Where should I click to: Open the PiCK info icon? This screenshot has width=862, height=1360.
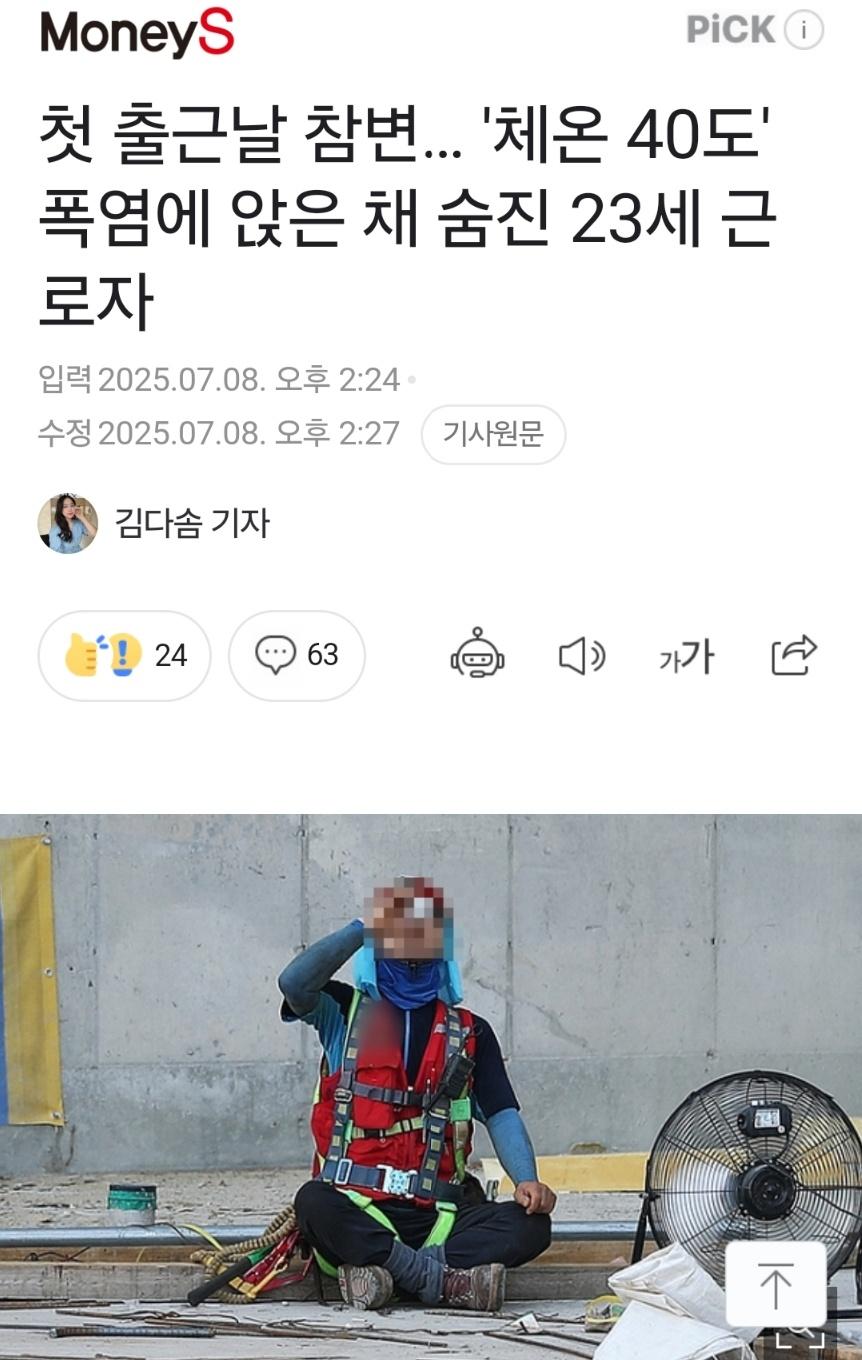coord(804,30)
